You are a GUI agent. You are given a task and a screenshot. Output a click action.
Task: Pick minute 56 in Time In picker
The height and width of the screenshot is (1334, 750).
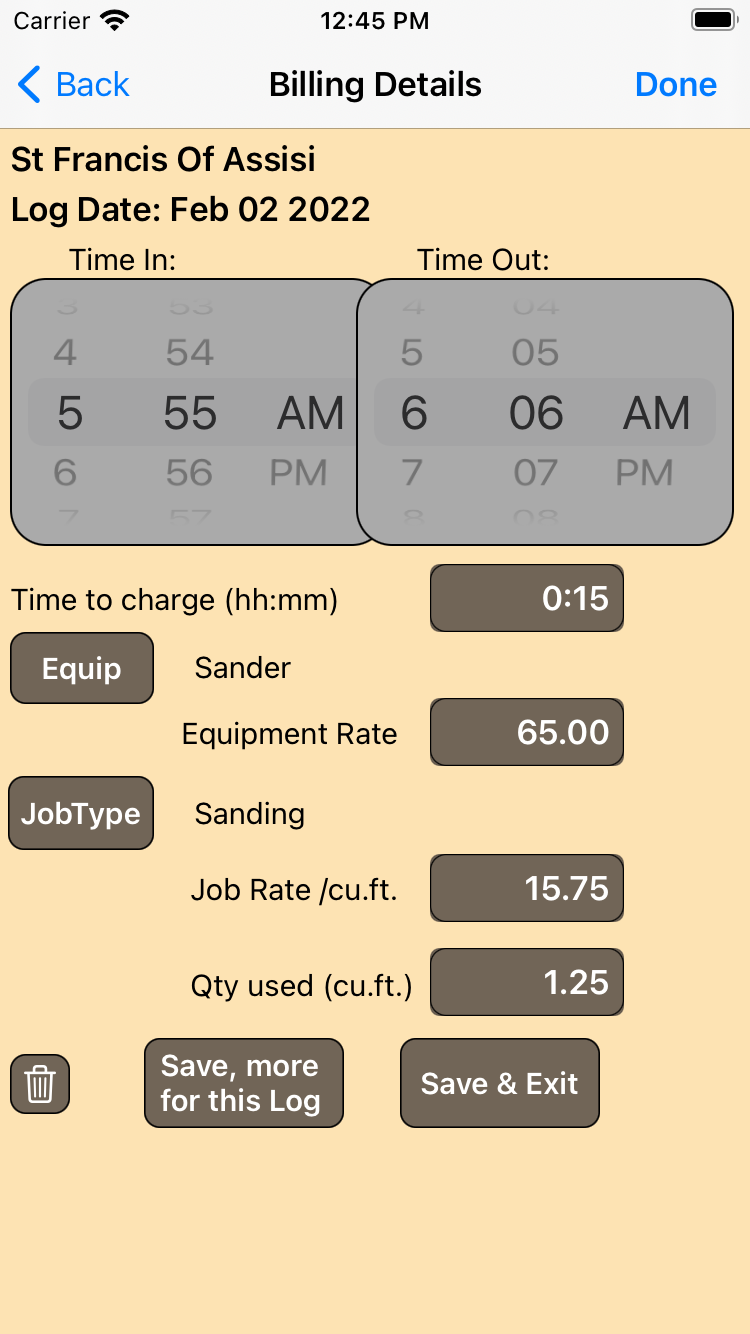click(189, 472)
